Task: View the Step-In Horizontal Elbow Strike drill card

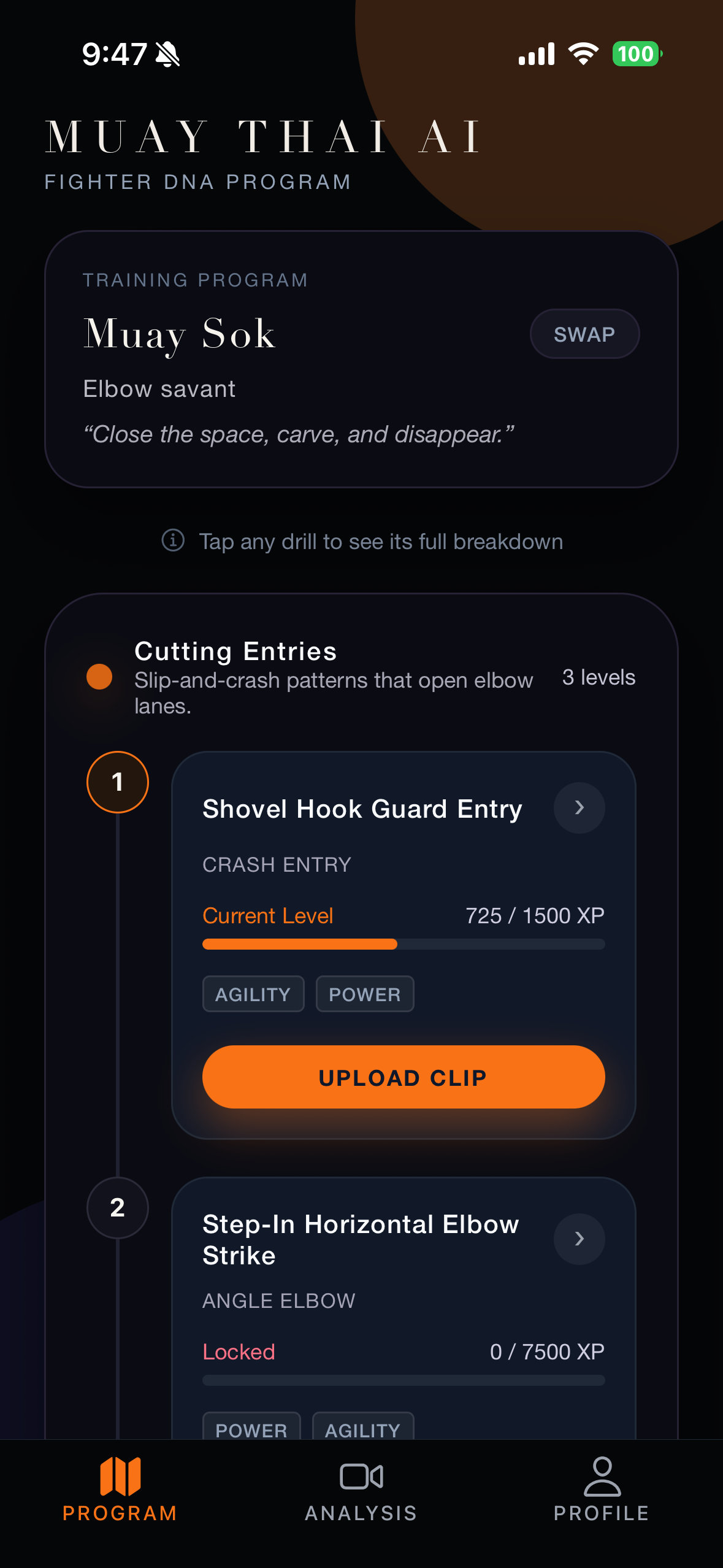Action: coord(361,1240)
